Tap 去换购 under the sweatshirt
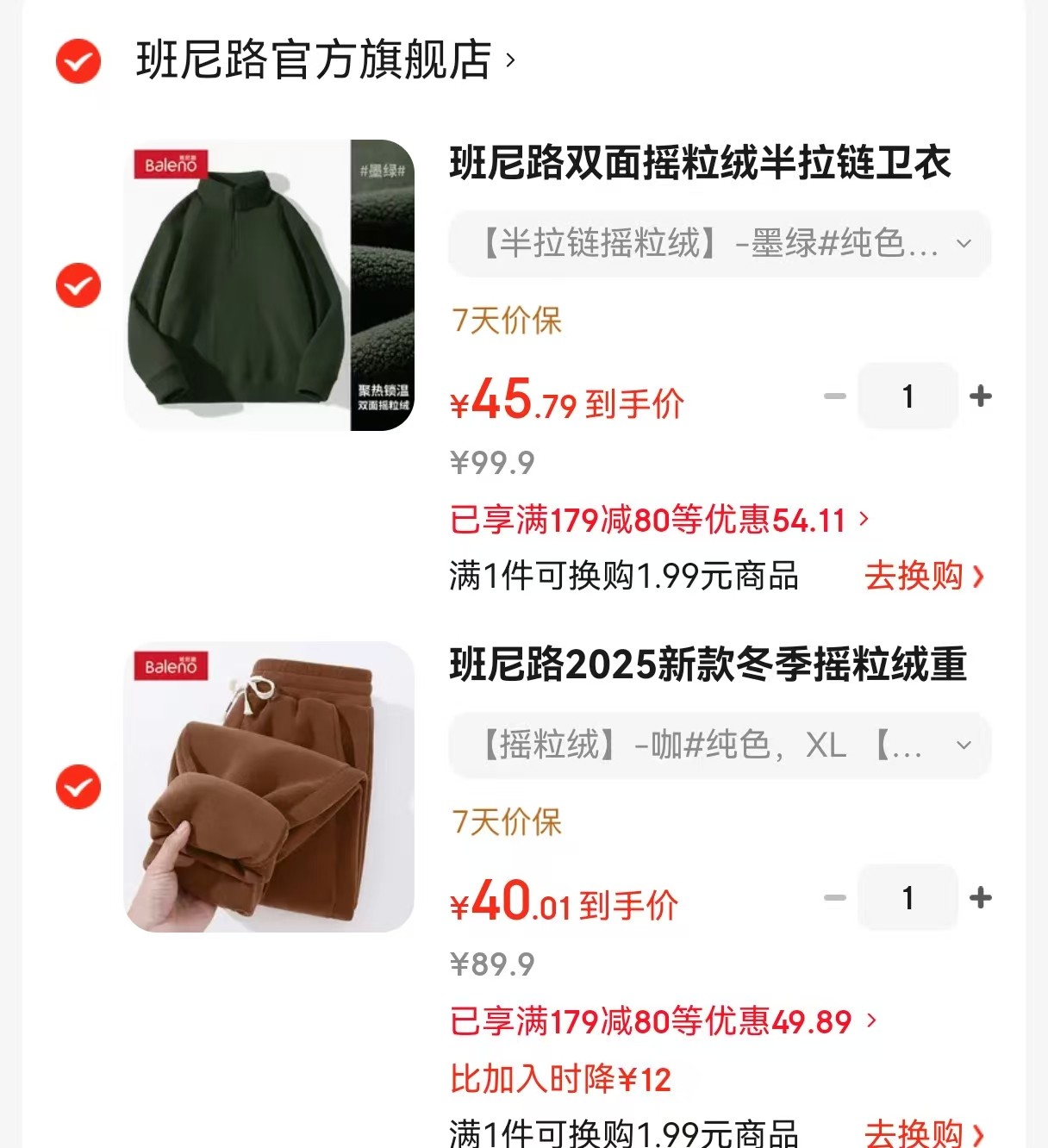The width and height of the screenshot is (1048, 1148). pyautogui.click(x=923, y=576)
